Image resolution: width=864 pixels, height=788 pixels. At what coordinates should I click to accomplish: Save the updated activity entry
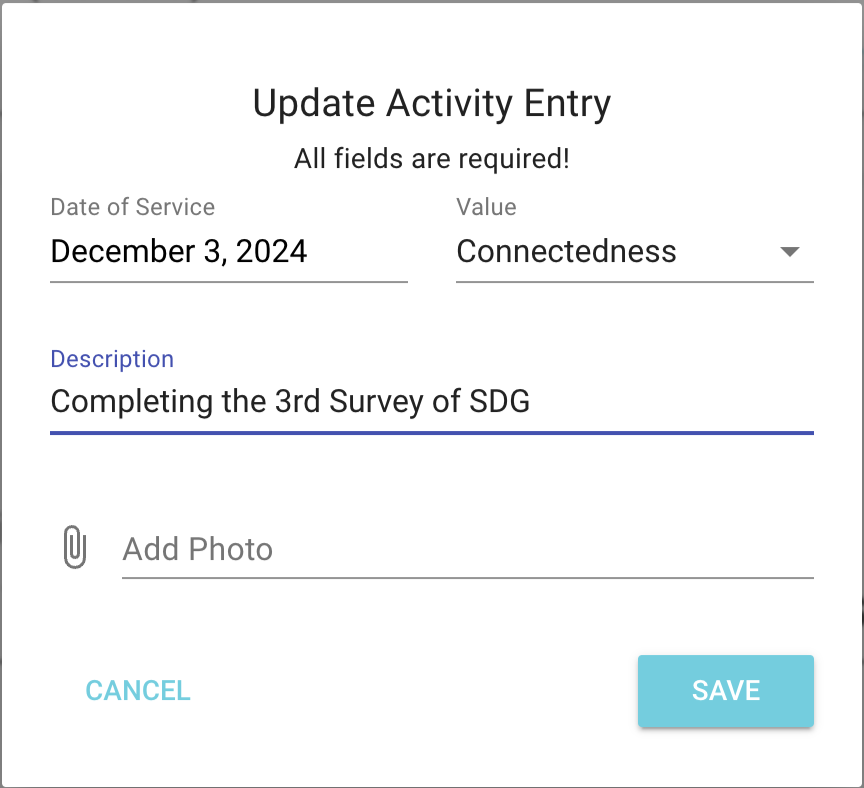click(x=725, y=690)
